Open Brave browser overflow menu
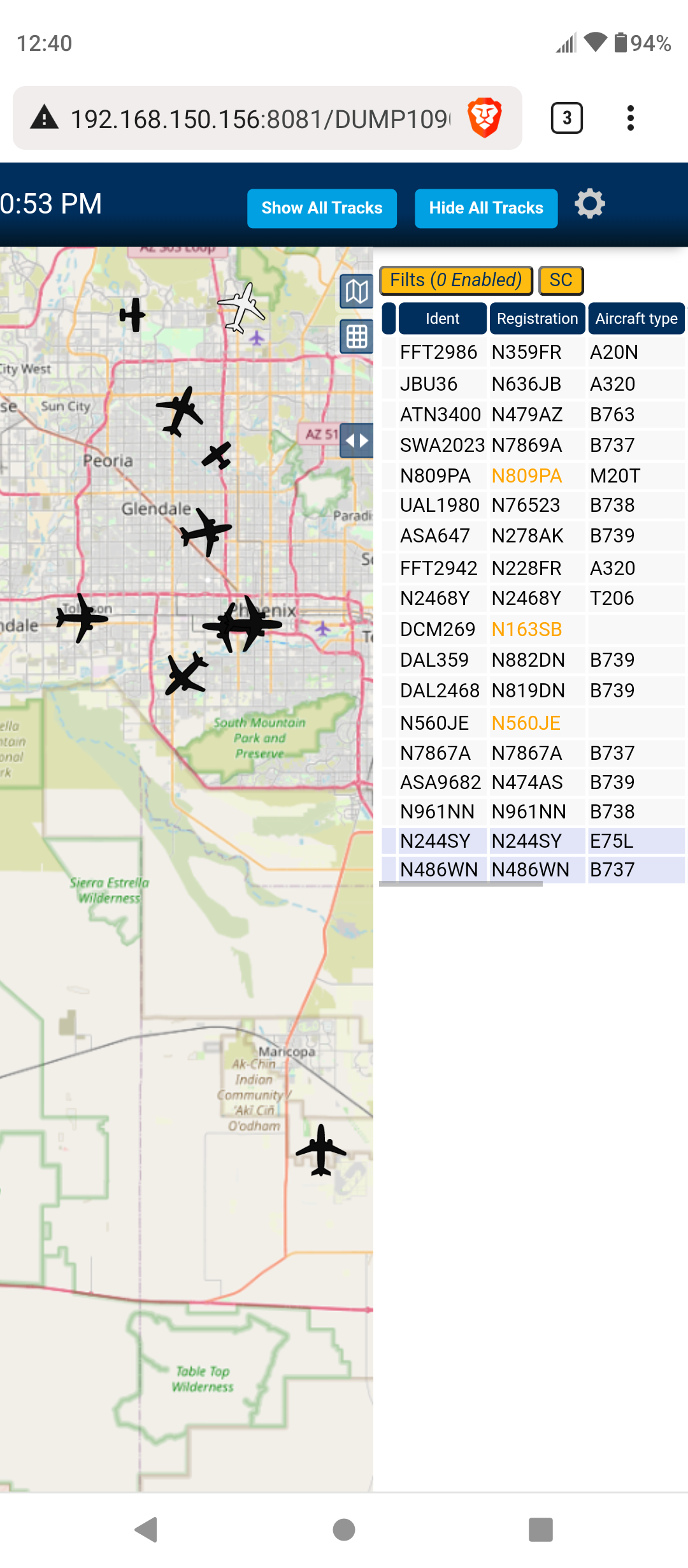Viewport: 688px width, 1568px height. coord(631,118)
